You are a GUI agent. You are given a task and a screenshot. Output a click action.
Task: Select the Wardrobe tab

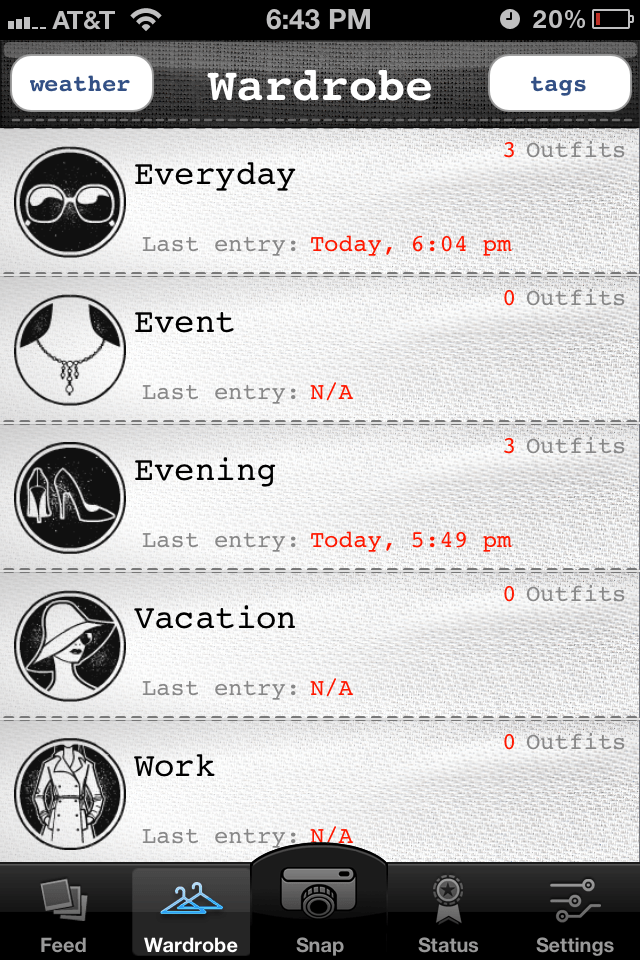pos(191,915)
